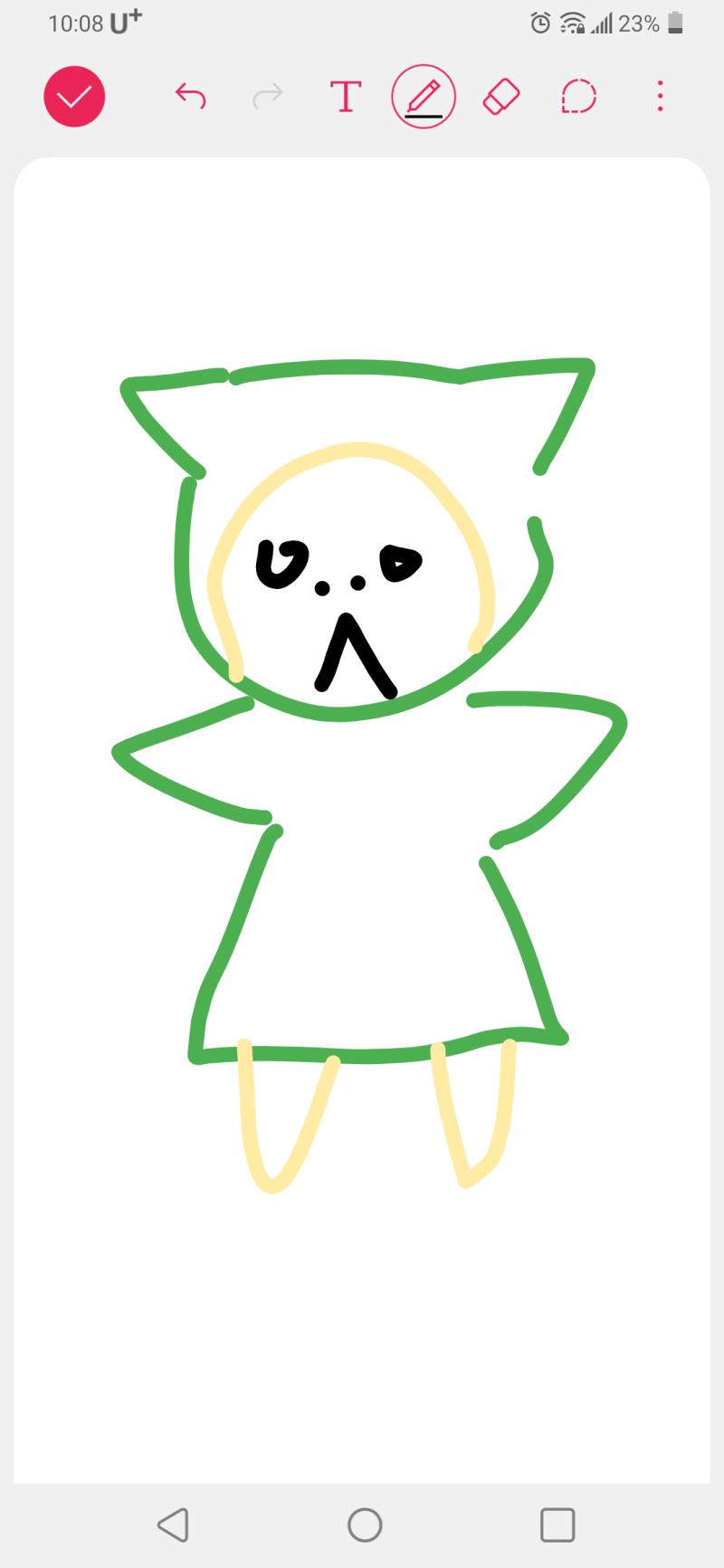Undo the last stroke
Image resolution: width=724 pixels, height=1568 pixels.
coord(190,96)
